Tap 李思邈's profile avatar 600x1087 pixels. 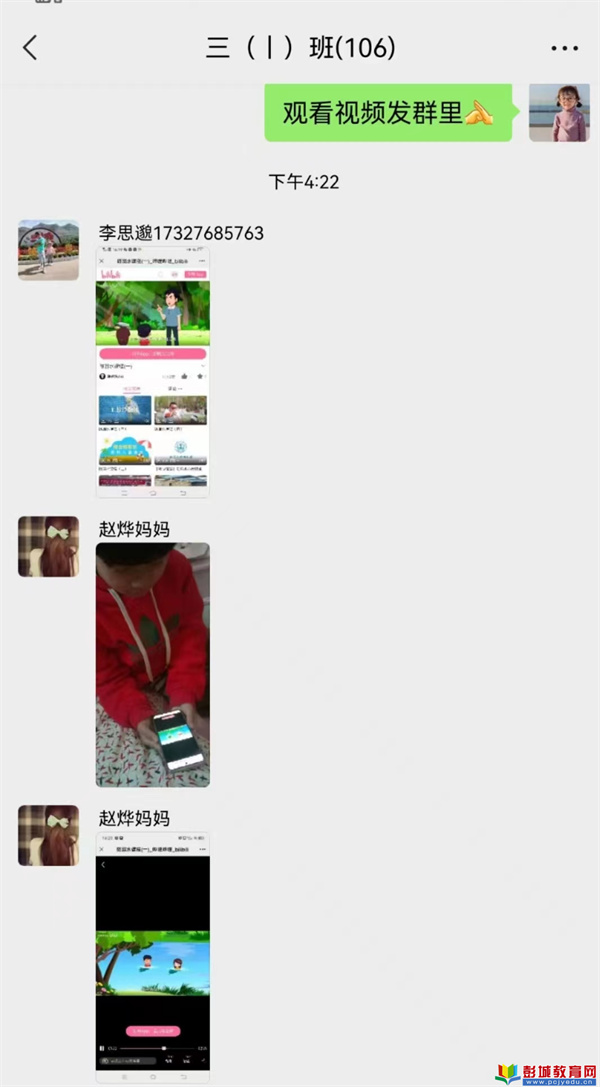(x=48, y=250)
